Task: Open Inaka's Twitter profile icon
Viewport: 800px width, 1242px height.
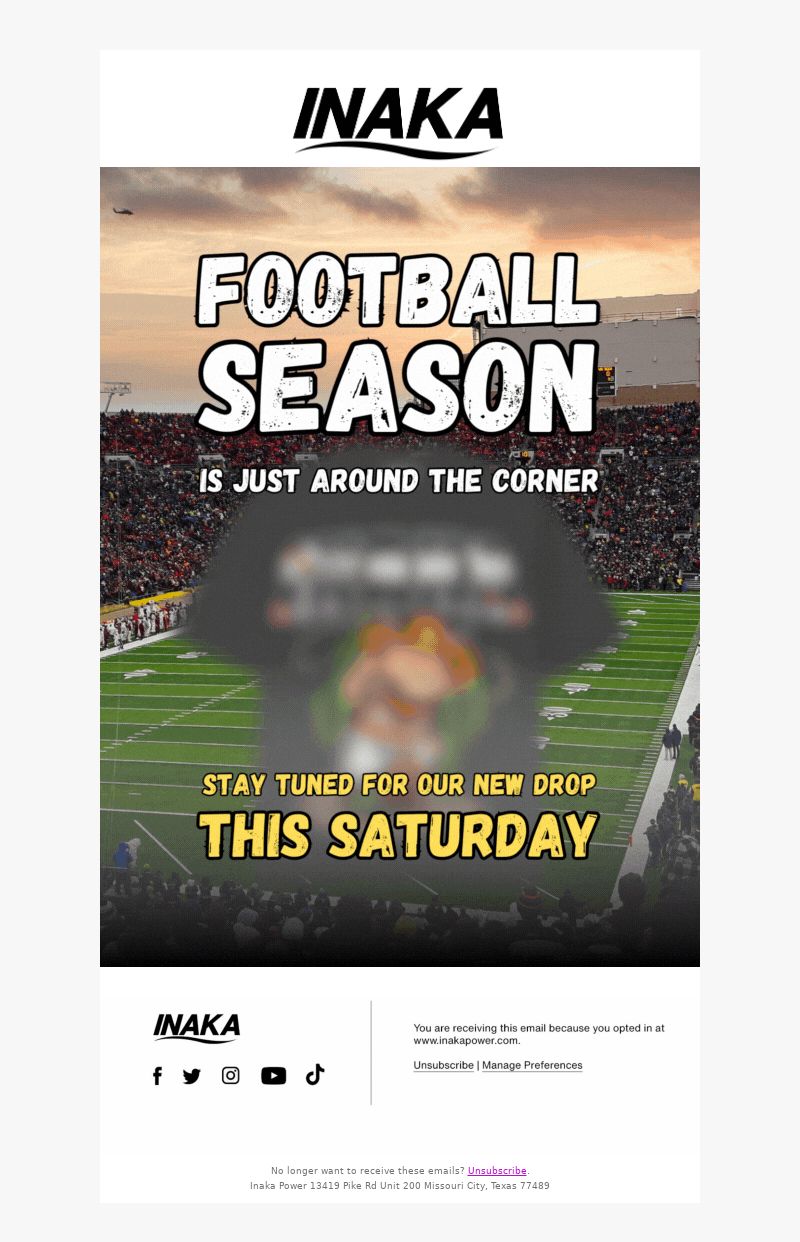Action: click(192, 1076)
